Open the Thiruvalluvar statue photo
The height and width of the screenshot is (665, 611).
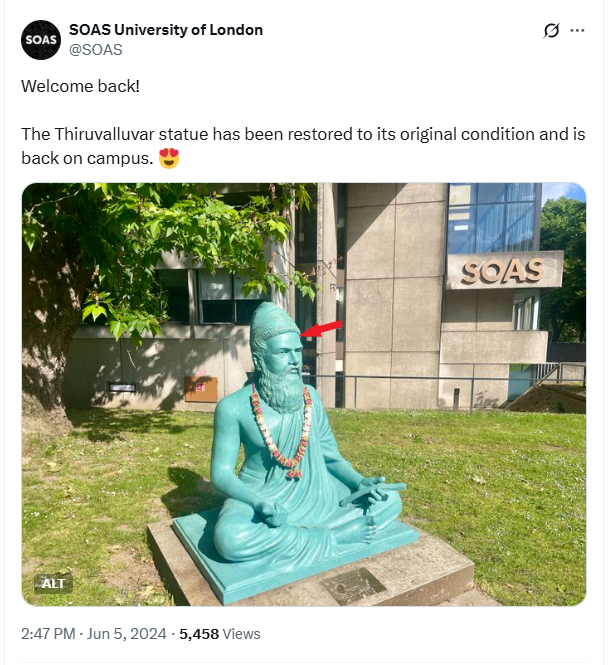pos(304,394)
